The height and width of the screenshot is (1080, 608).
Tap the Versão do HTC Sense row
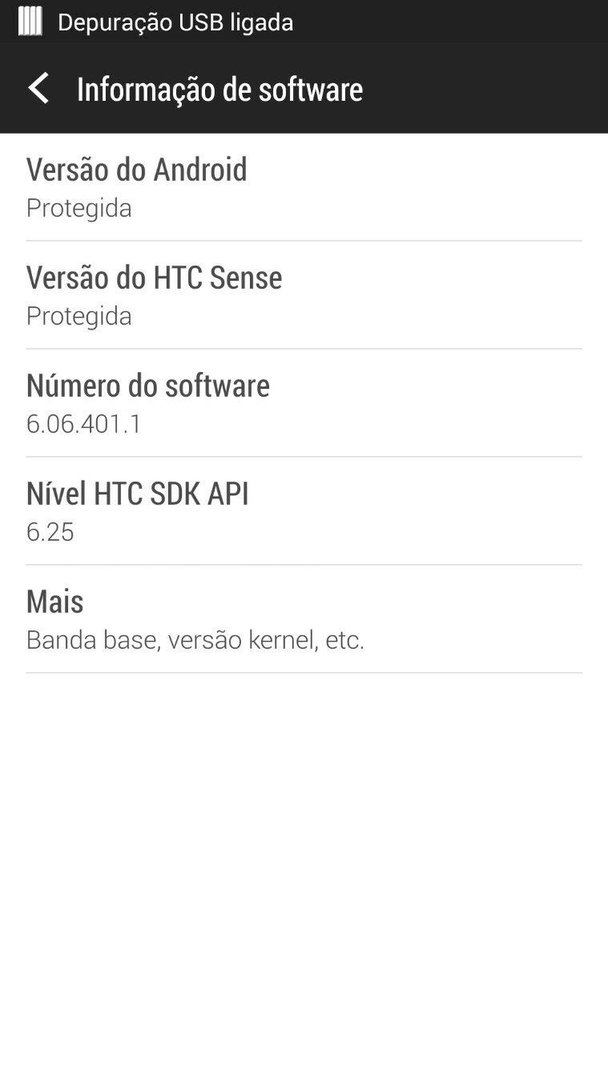pyautogui.click(x=304, y=295)
